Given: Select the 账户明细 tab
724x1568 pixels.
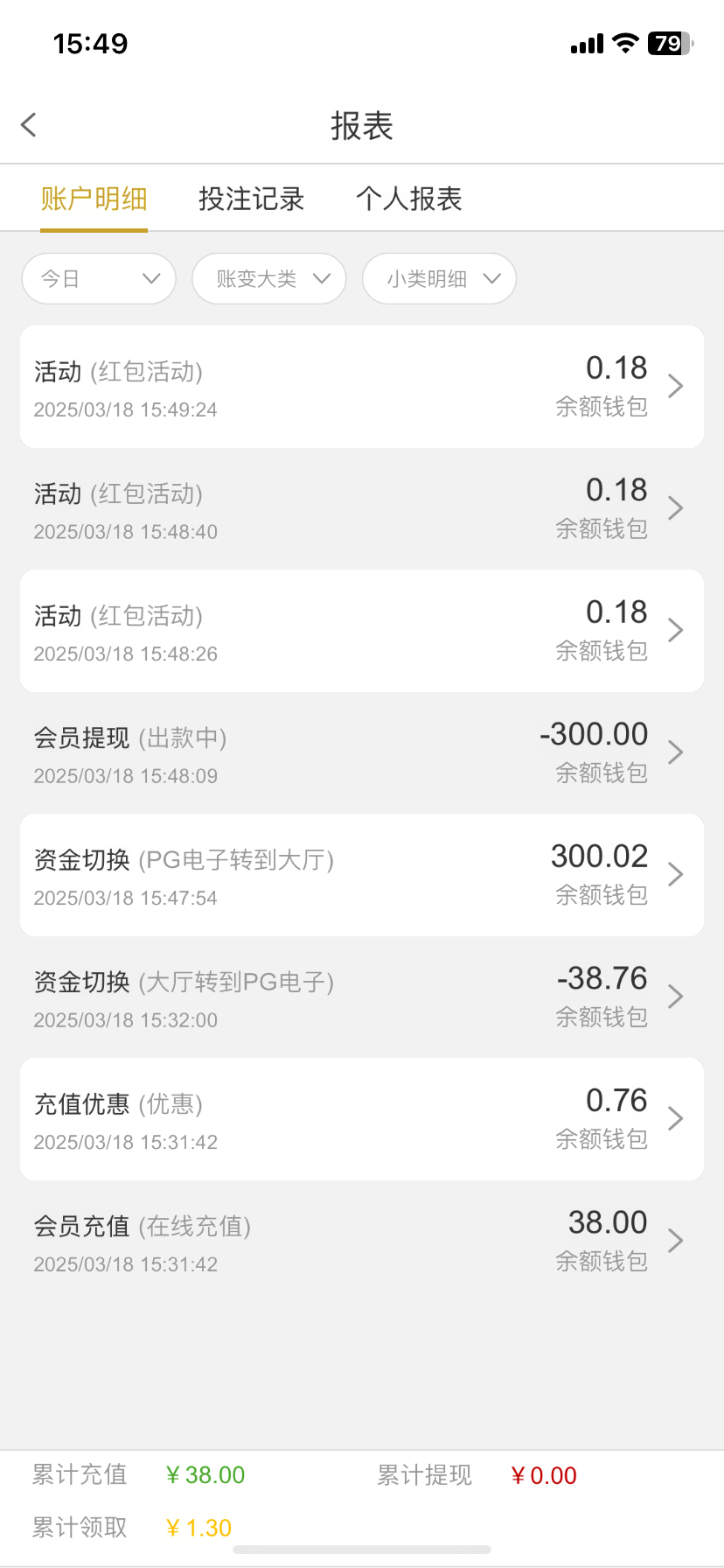Looking at the screenshot, I should [x=94, y=199].
